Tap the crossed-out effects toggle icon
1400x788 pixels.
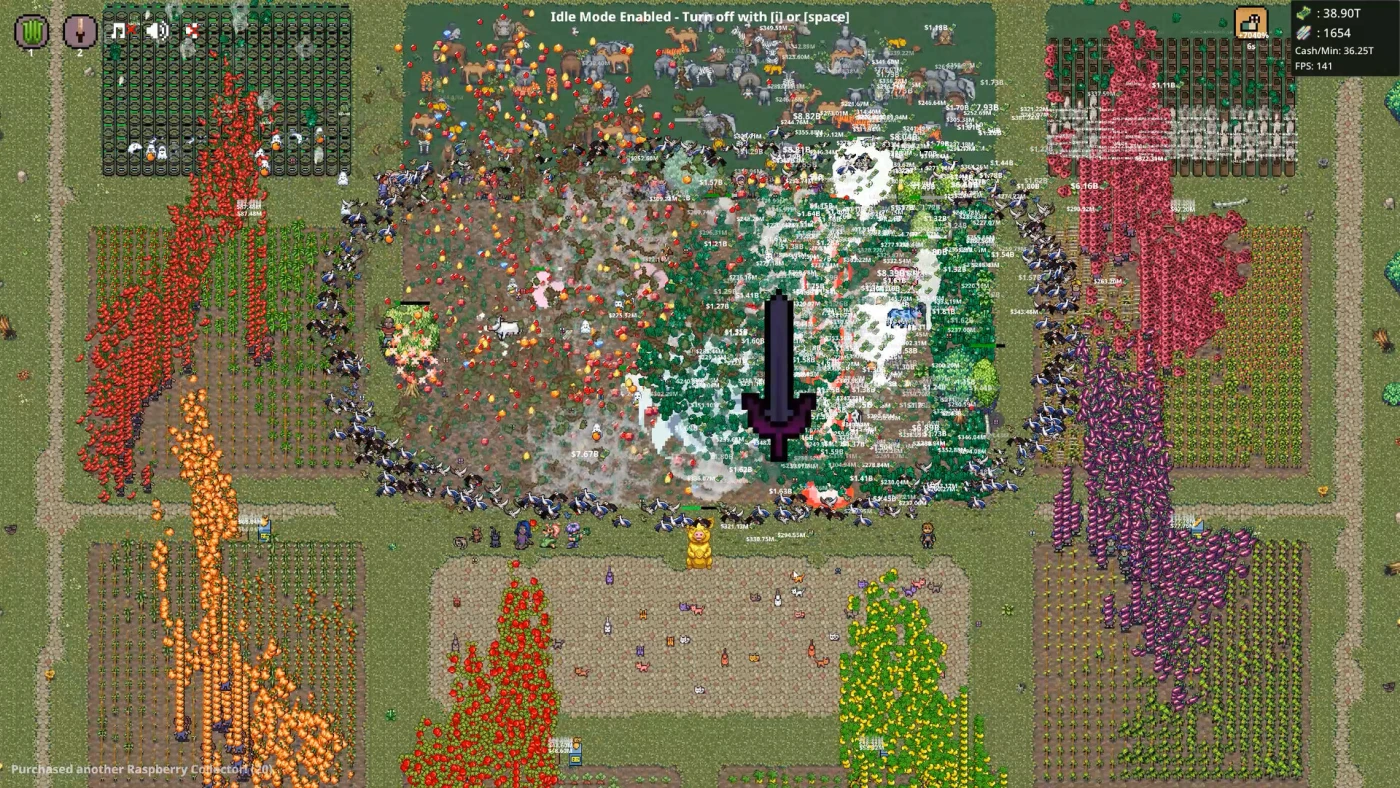click(x=191, y=31)
